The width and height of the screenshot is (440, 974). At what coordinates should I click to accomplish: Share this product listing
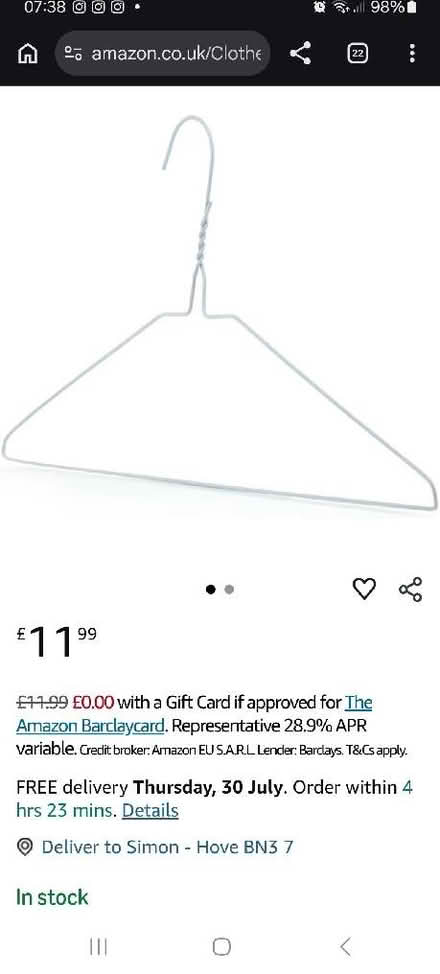coord(411,589)
